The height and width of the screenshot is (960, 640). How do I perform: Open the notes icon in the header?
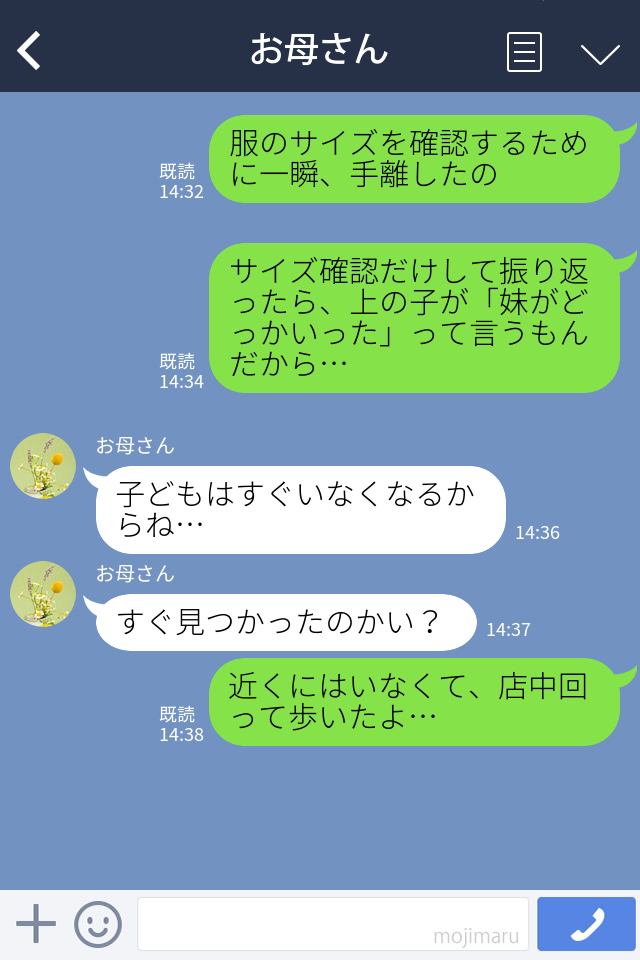(x=524, y=51)
